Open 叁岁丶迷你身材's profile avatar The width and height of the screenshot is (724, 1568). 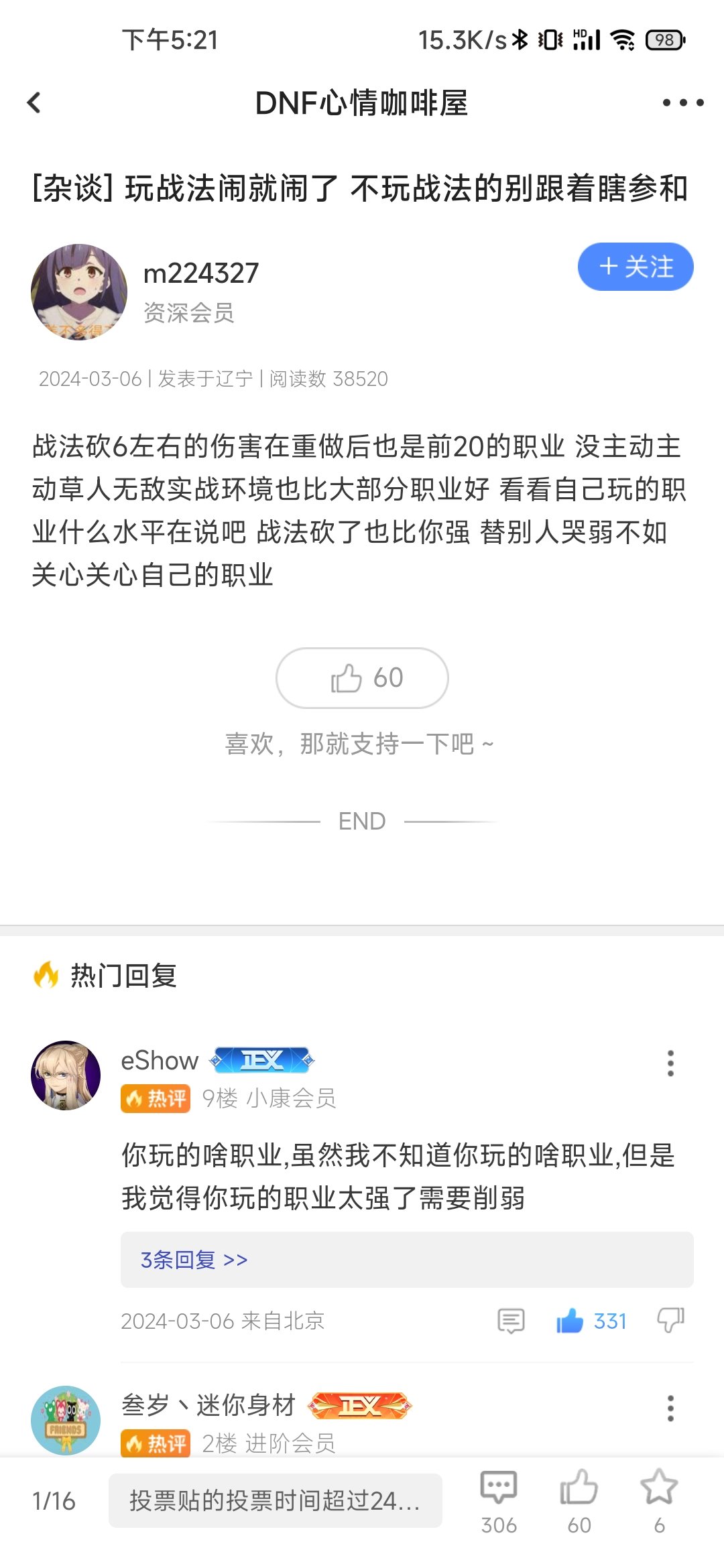click(x=66, y=1420)
